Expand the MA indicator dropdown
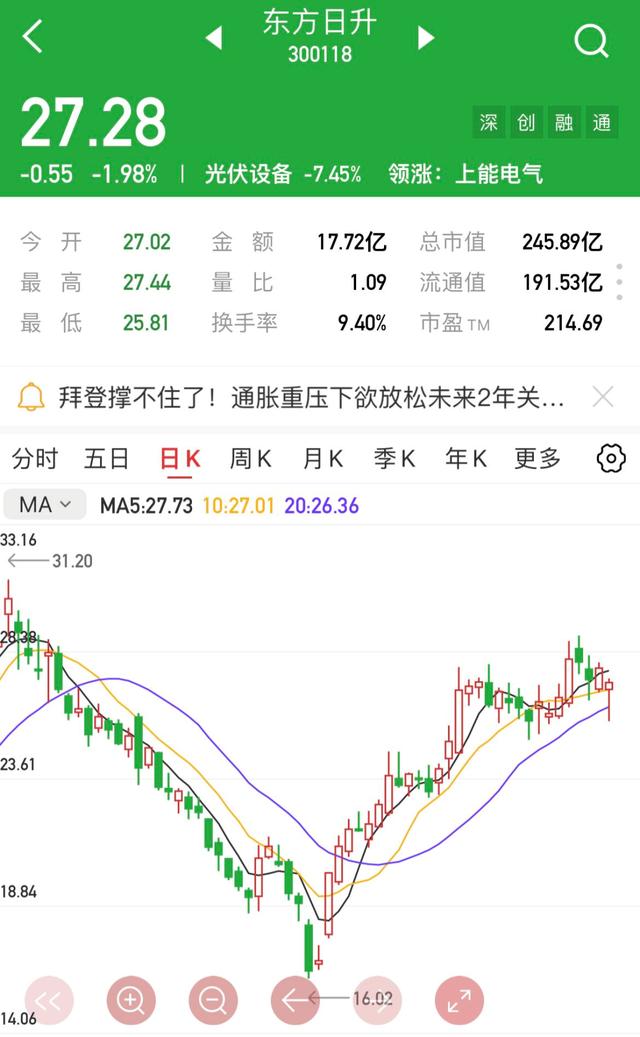 pos(44,505)
